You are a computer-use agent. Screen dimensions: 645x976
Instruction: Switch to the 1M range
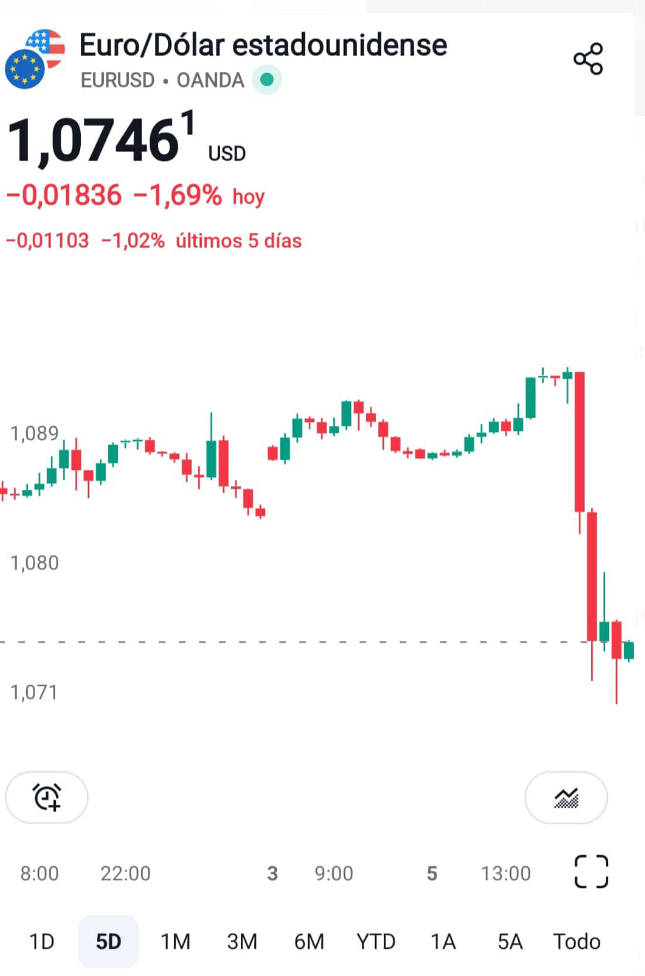click(175, 941)
